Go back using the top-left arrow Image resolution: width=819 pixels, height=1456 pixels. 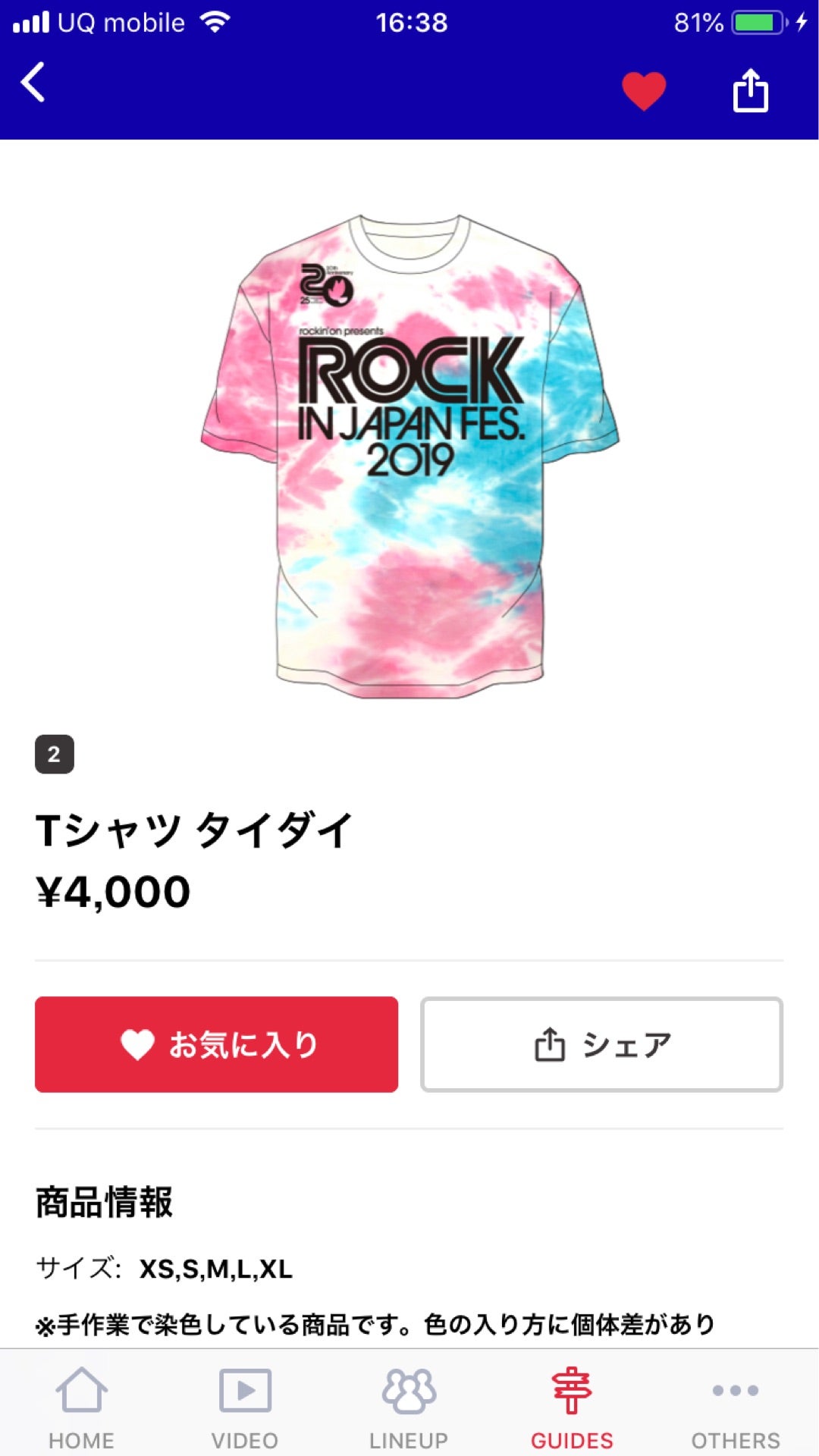point(33,83)
